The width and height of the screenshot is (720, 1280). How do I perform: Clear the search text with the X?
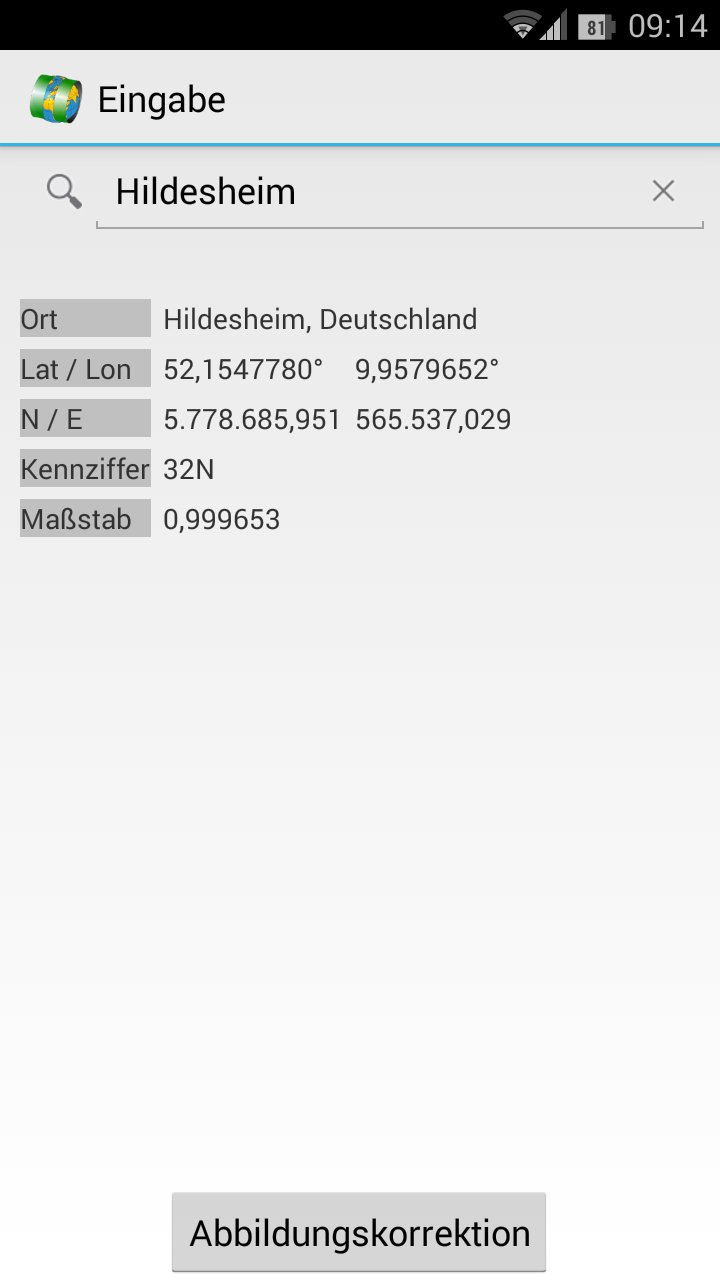[x=663, y=191]
